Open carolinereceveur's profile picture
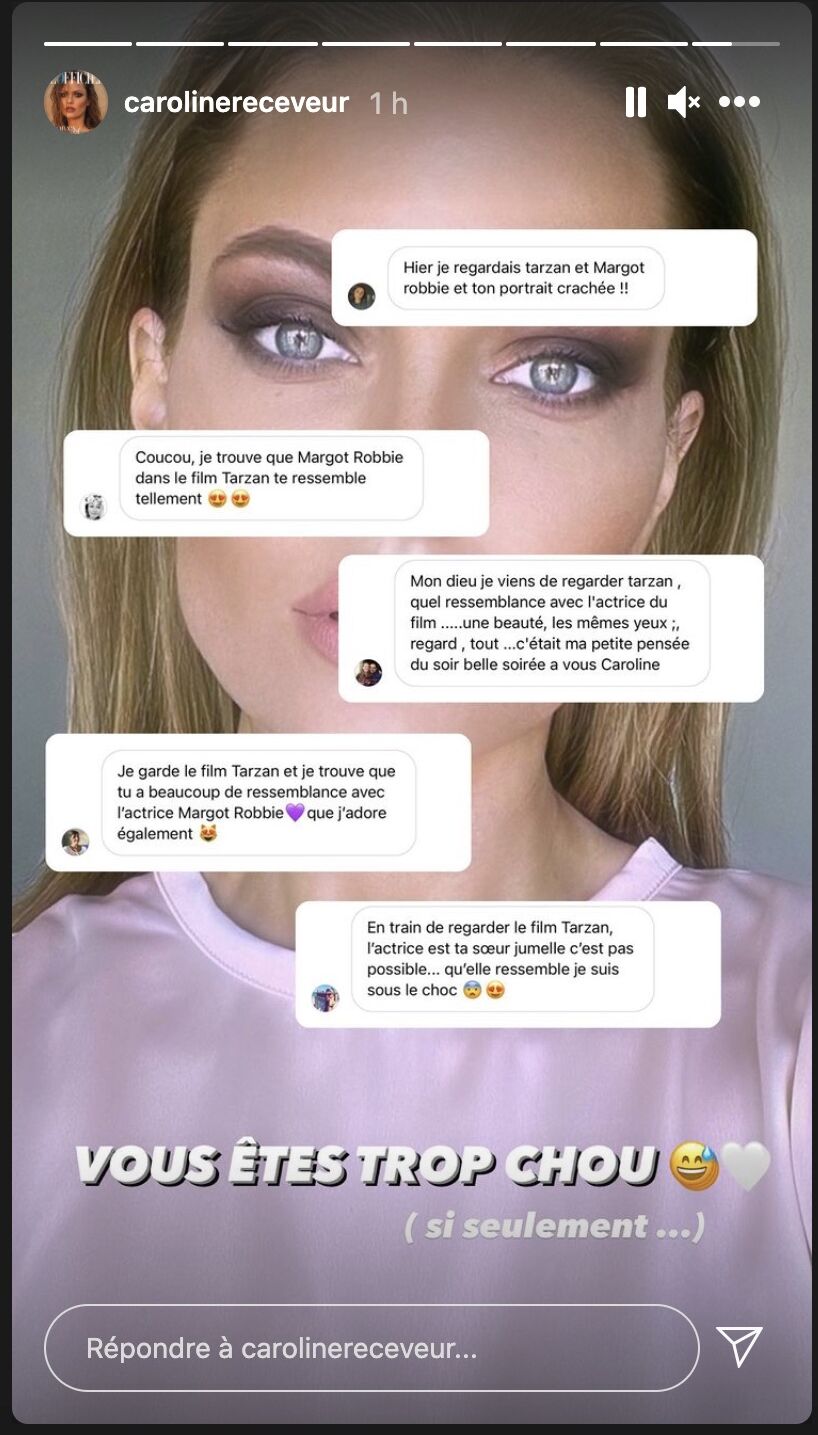This screenshot has height=1435, width=818. tap(76, 103)
